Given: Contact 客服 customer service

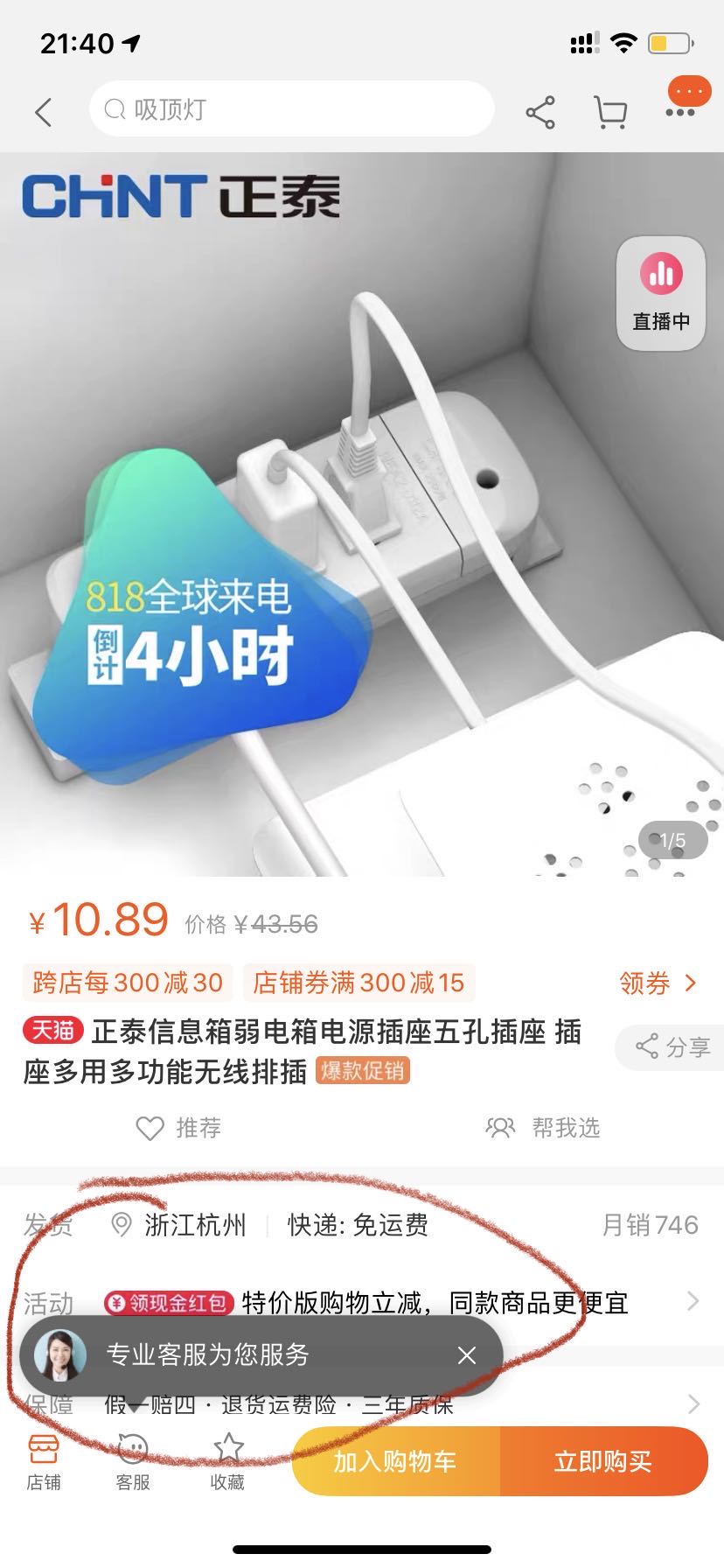Looking at the screenshot, I should point(133,1461).
